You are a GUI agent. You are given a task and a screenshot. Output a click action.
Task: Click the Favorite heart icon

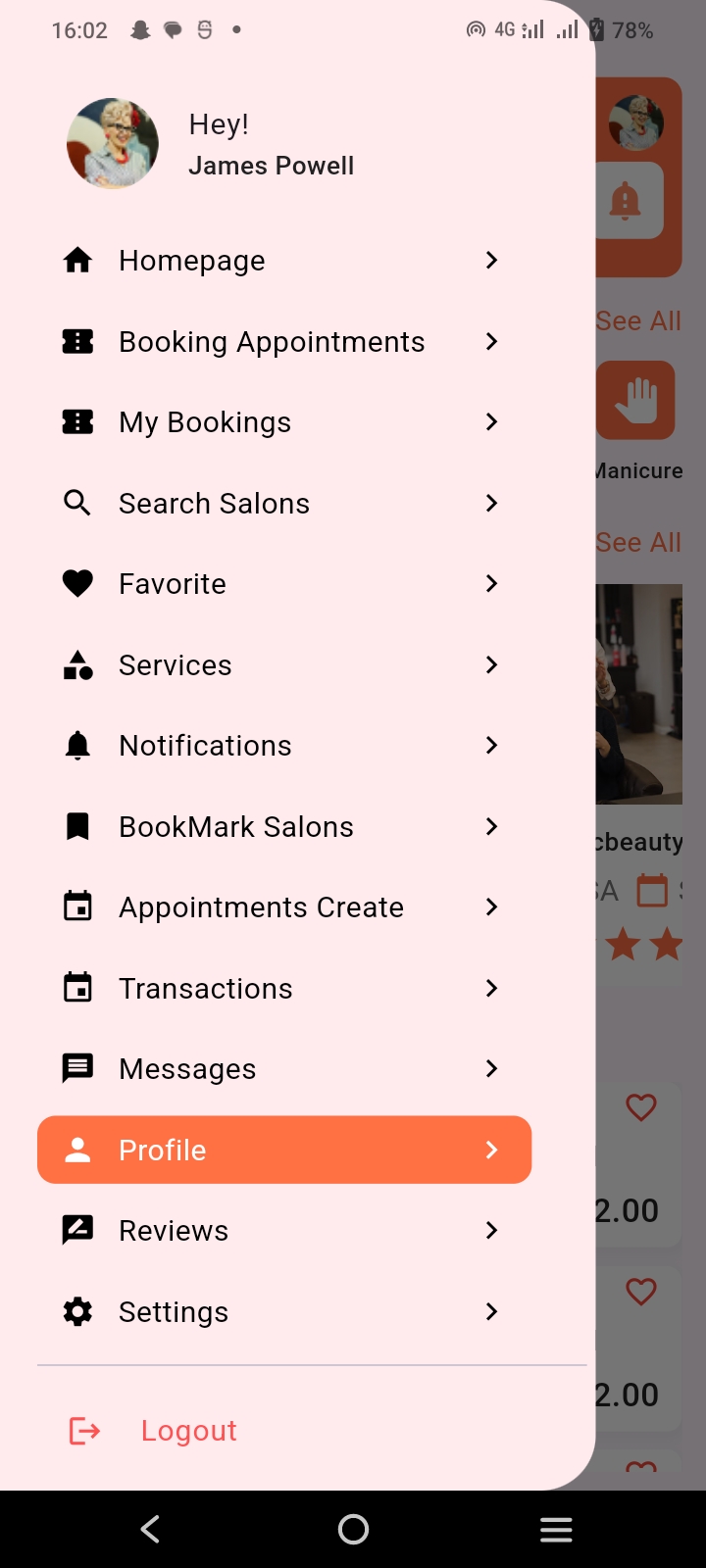[77, 583]
